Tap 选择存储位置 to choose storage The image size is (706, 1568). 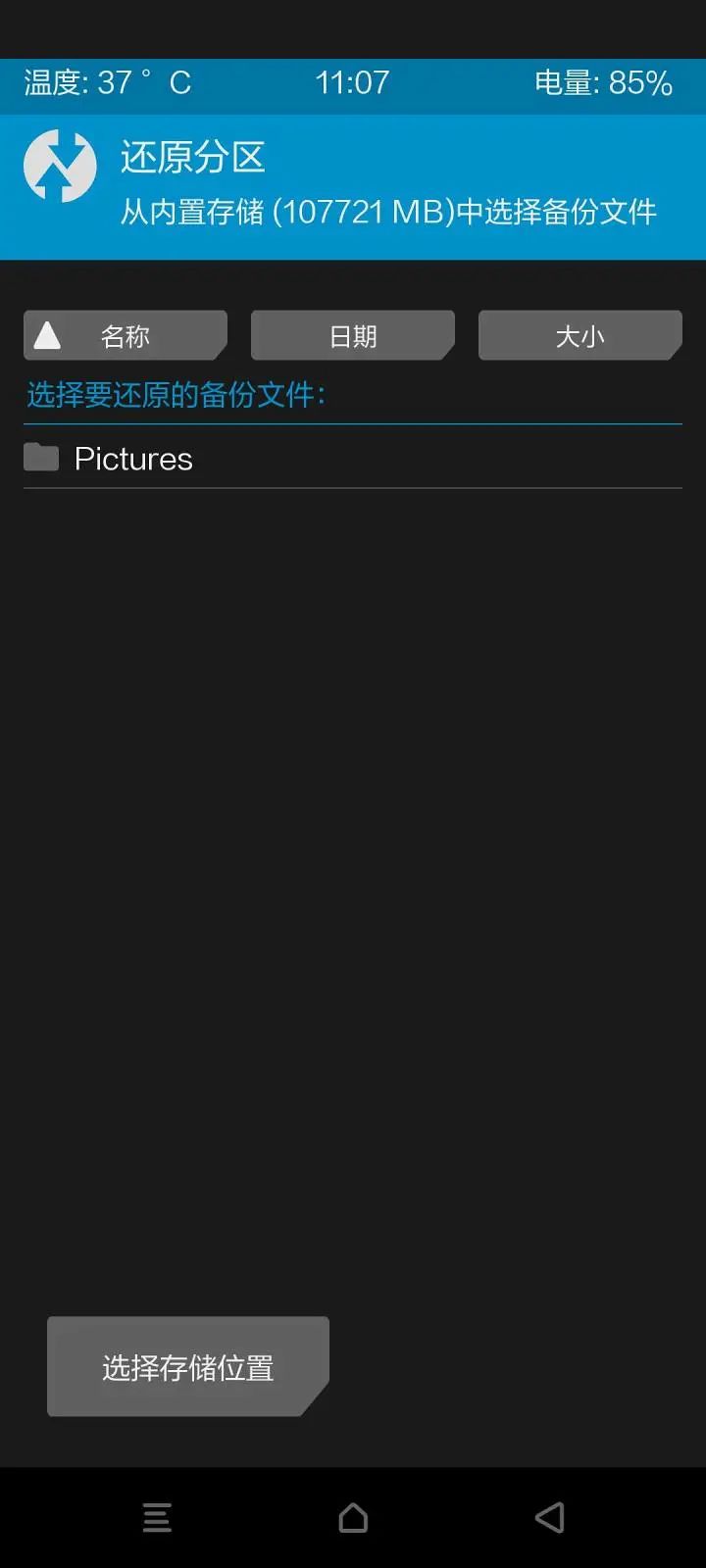pyautogui.click(x=187, y=1367)
